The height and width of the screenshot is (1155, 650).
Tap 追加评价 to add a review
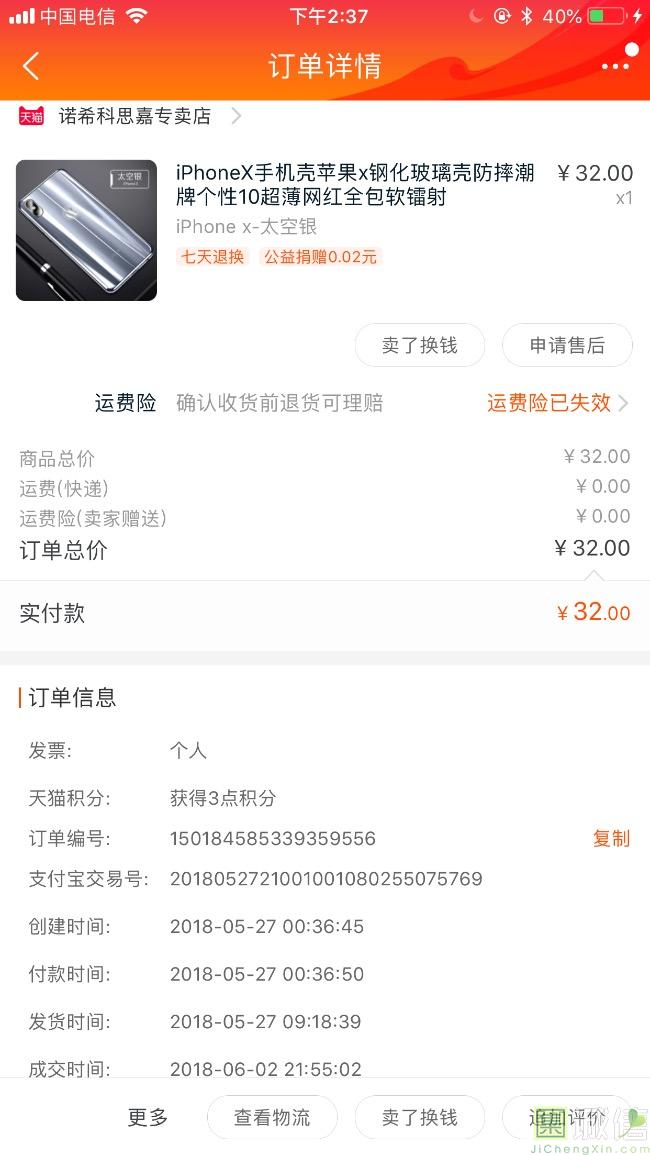point(567,1117)
